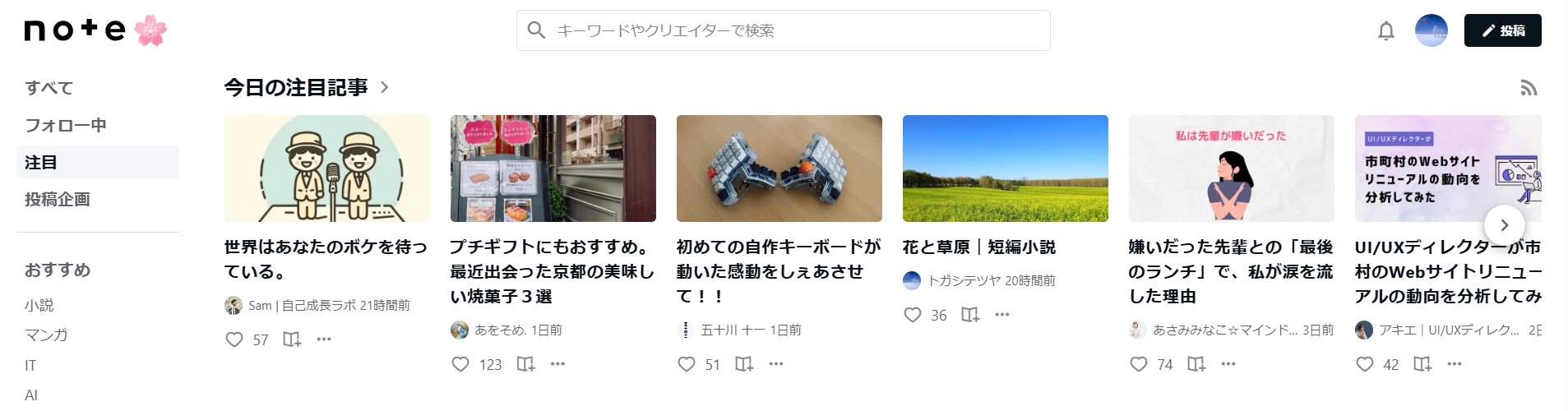Like the UI/UX director article by アキエ
Viewport: 1568px width, 411px height.
[x=1365, y=364]
